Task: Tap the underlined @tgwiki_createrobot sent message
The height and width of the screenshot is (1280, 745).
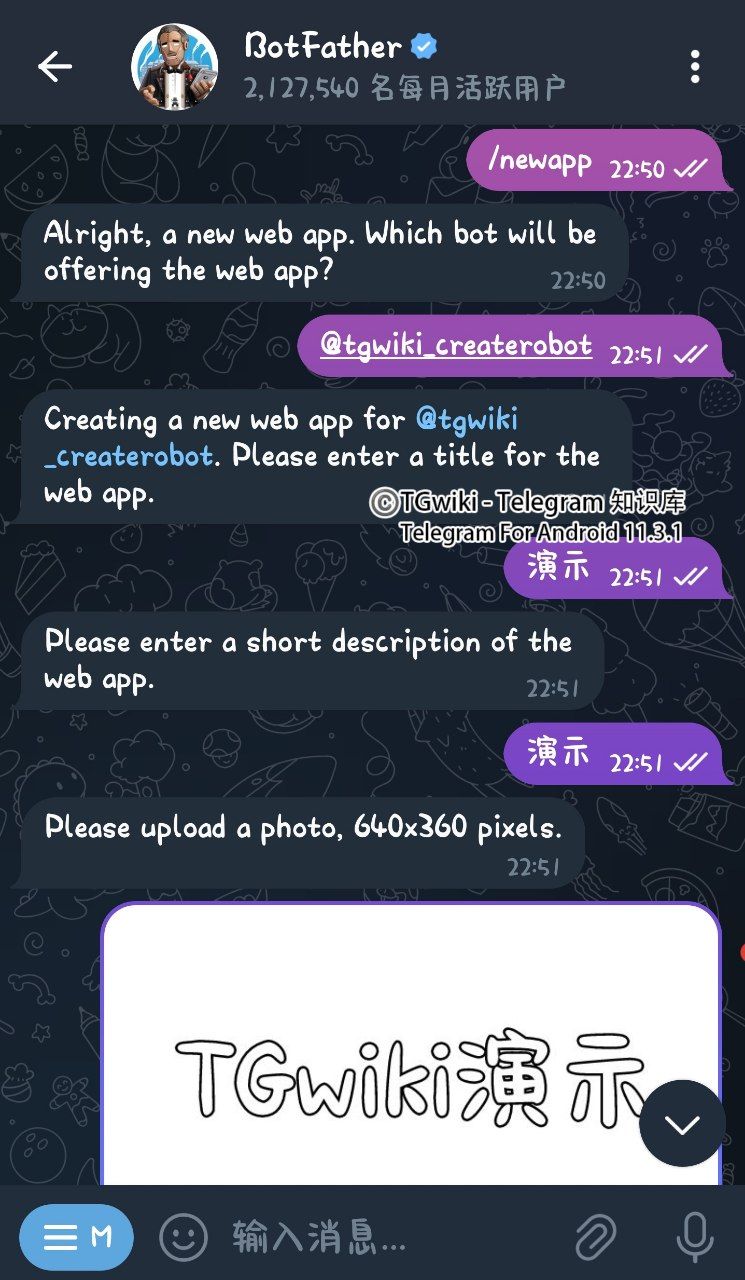Action: coord(456,346)
